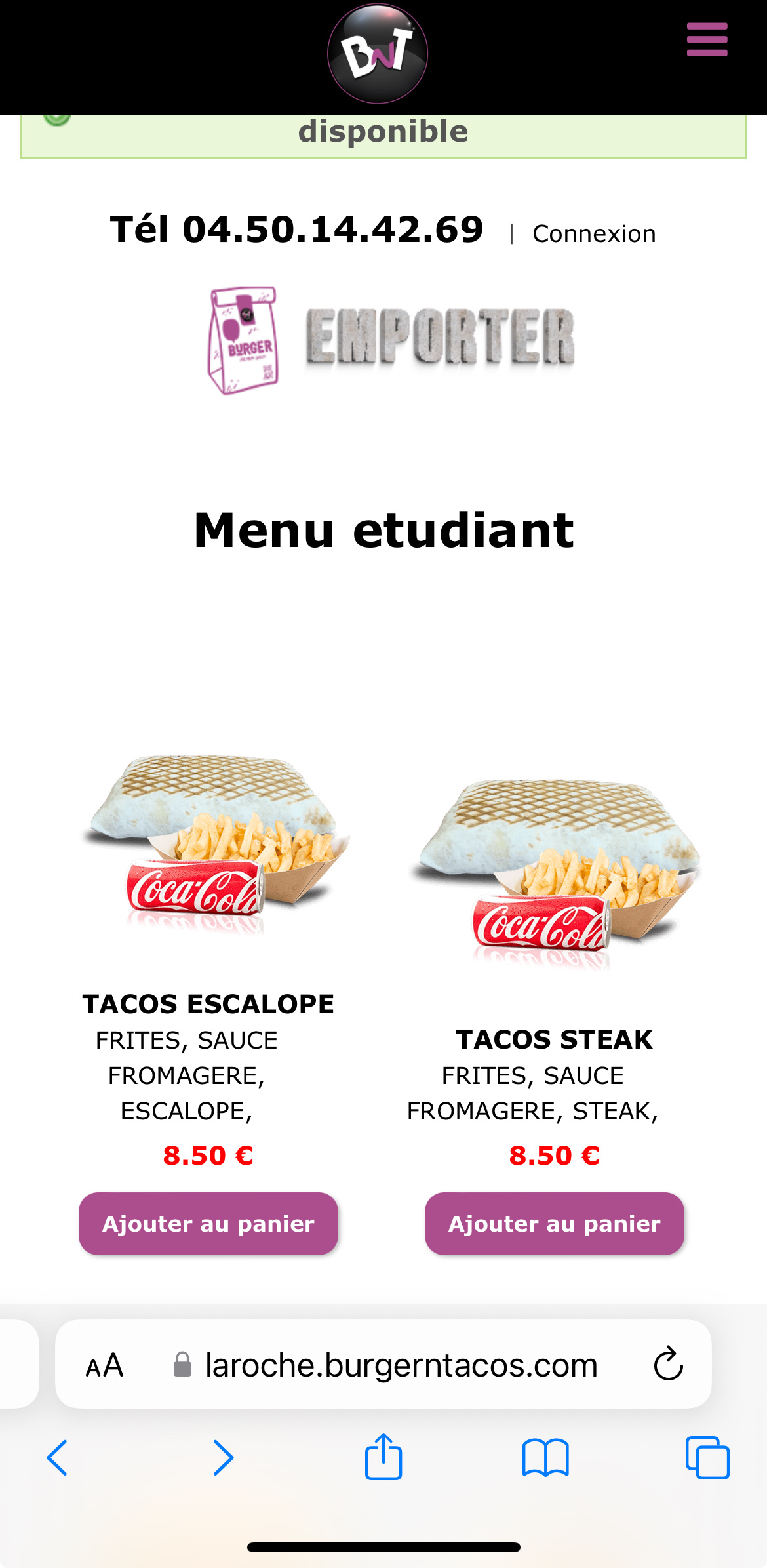The width and height of the screenshot is (767, 1568).
Task: Go back to the previous page
Action: (57, 1458)
